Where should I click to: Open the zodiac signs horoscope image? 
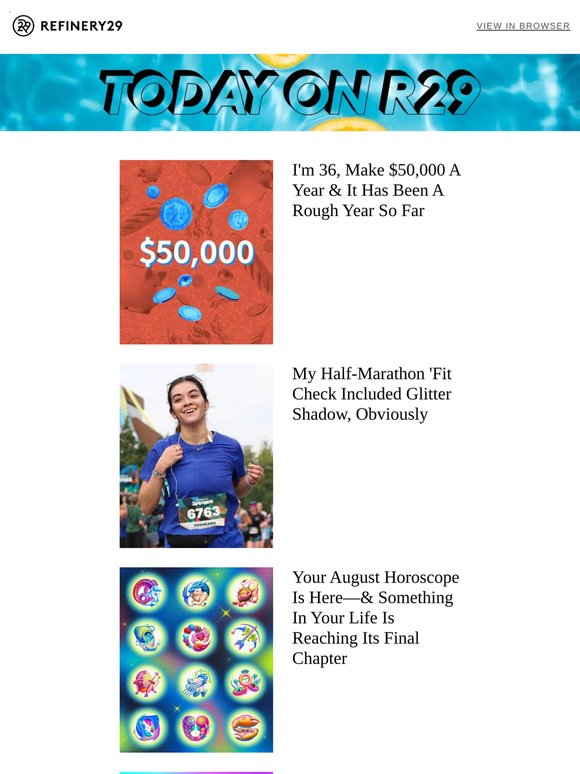[x=196, y=659]
